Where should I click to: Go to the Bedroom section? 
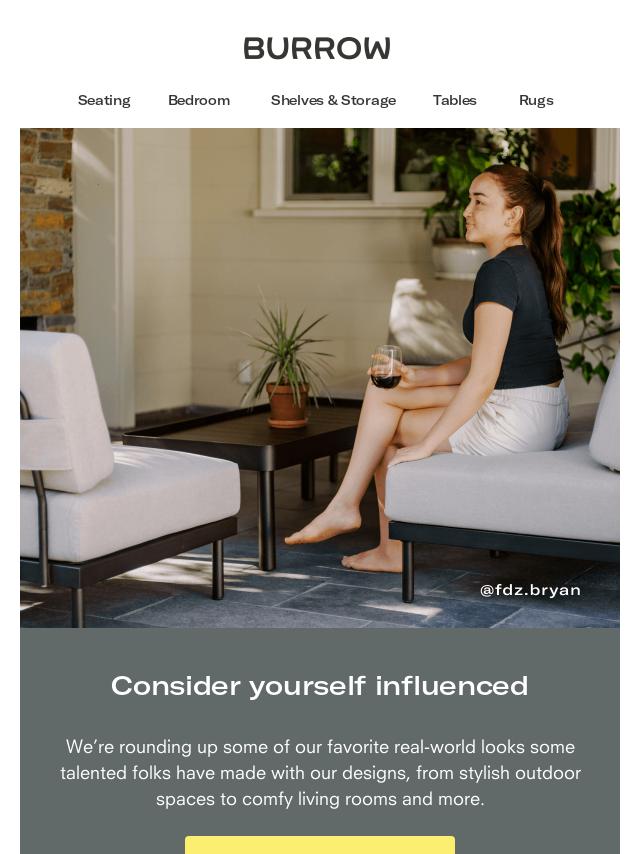point(199,100)
